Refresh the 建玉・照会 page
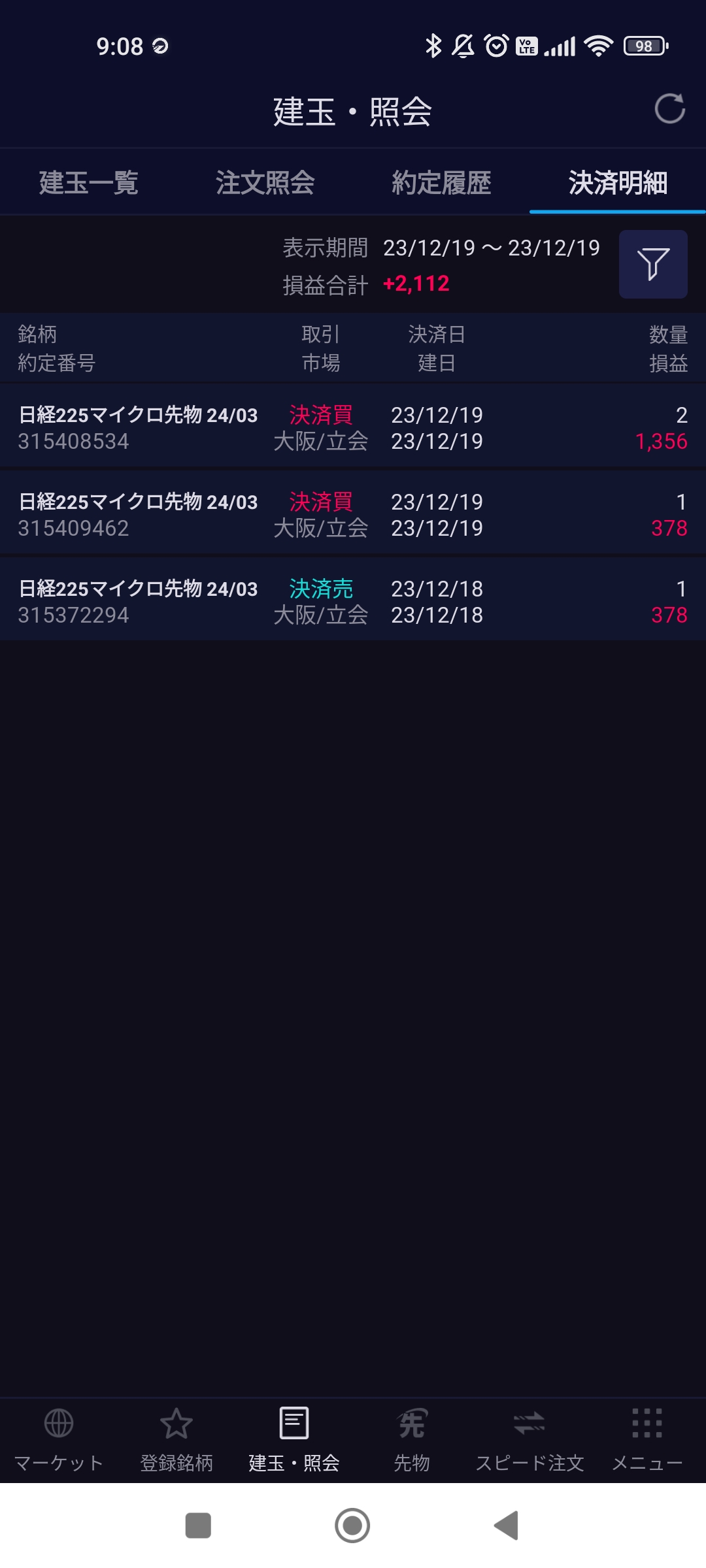 pyautogui.click(x=669, y=108)
